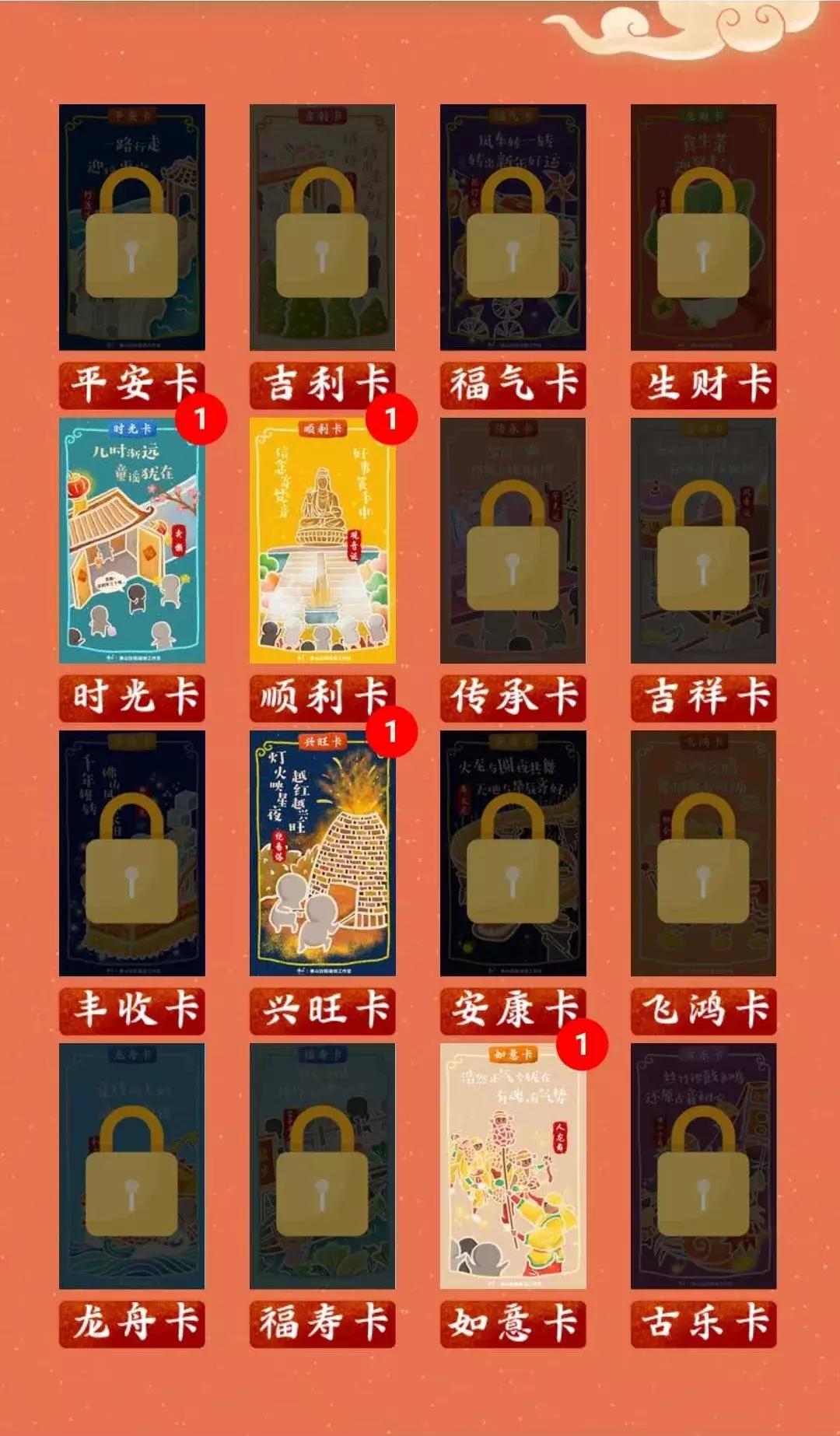Open the unlocked 时光卡 card
Screen dimensions: 840x1436
[x=132, y=541]
